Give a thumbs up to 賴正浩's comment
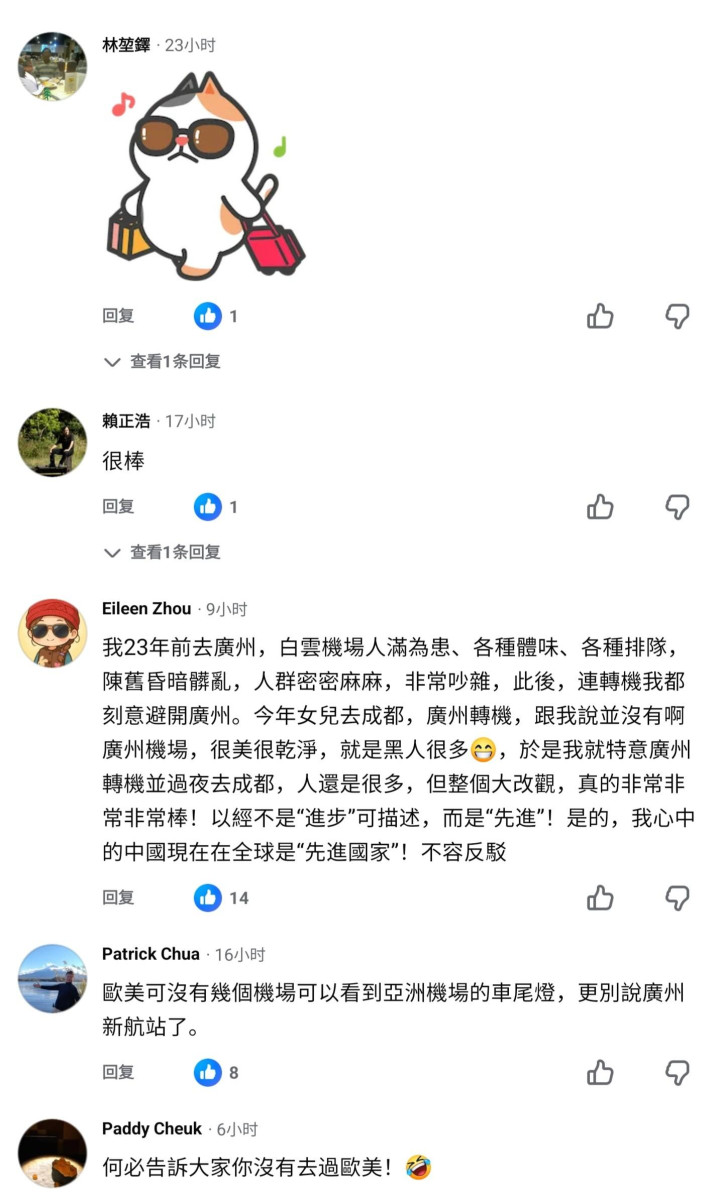This screenshot has height=1198, width=720. point(600,507)
